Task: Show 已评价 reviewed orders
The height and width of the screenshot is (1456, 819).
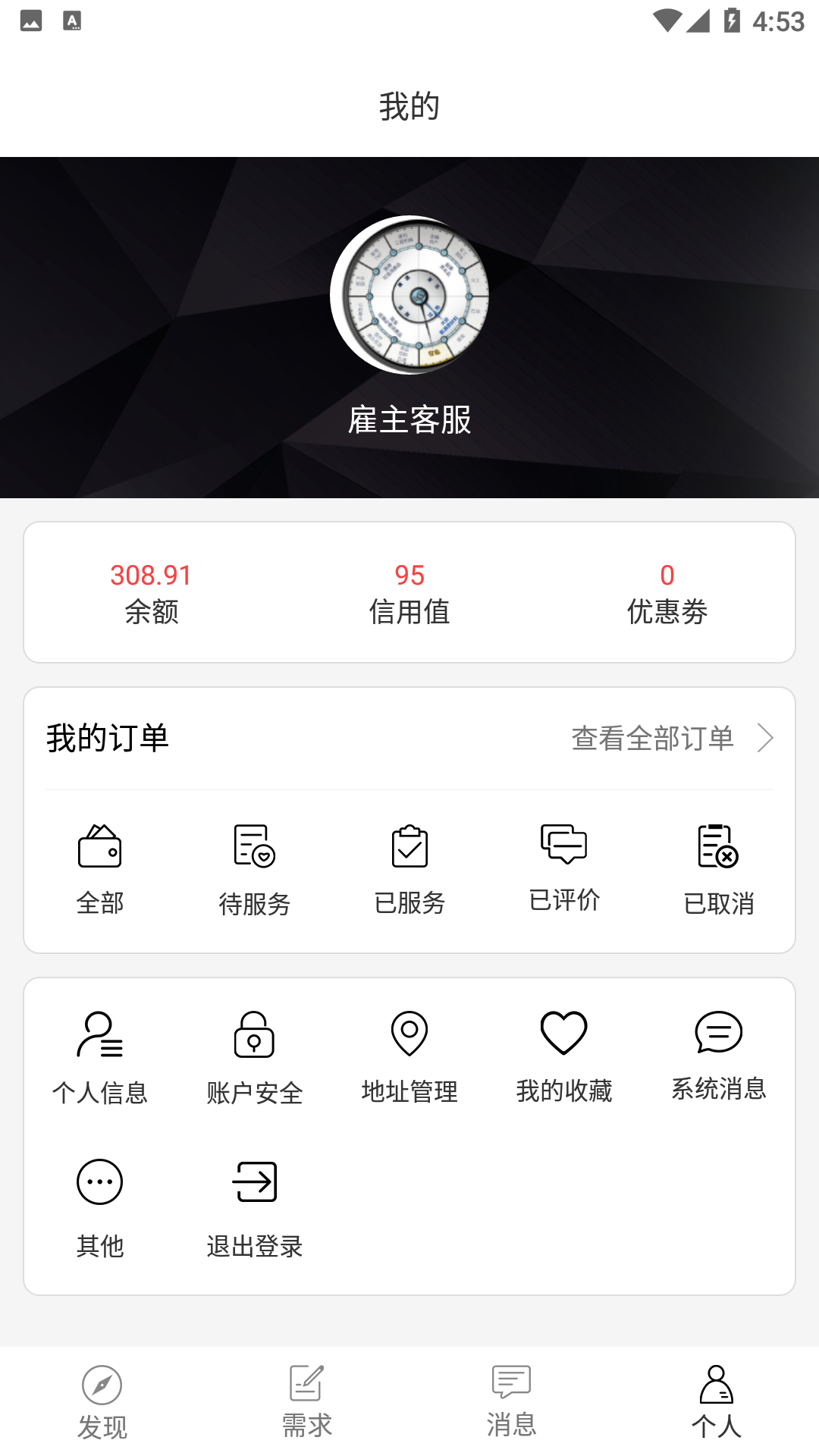Action: (x=564, y=869)
